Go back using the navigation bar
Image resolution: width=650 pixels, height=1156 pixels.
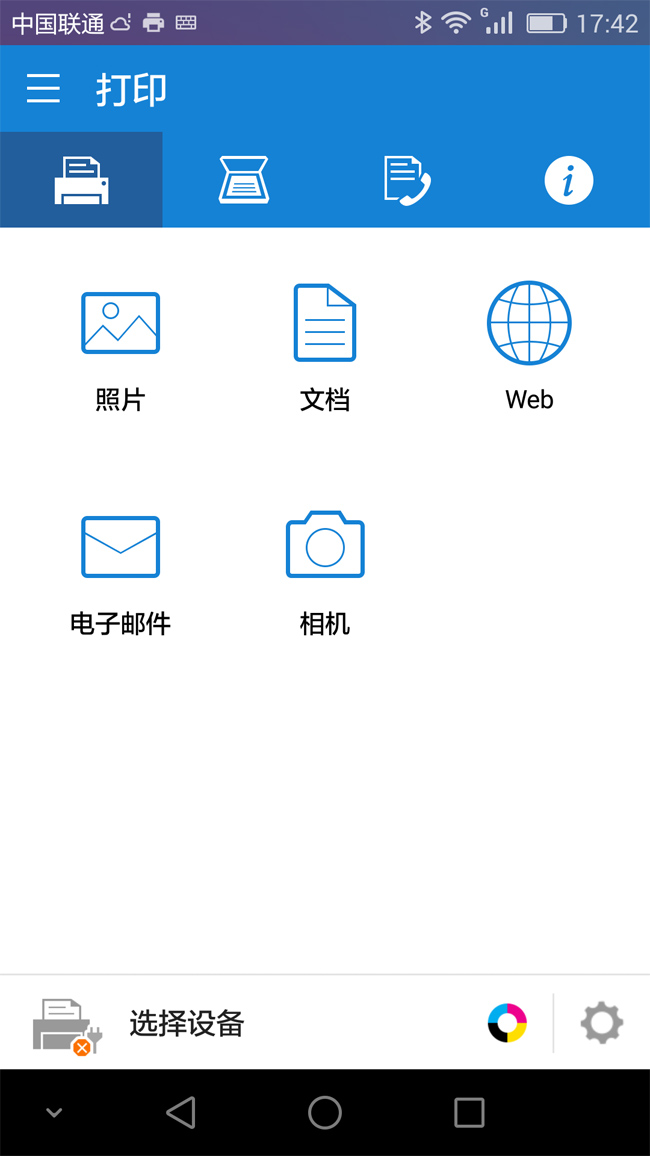point(181,1113)
